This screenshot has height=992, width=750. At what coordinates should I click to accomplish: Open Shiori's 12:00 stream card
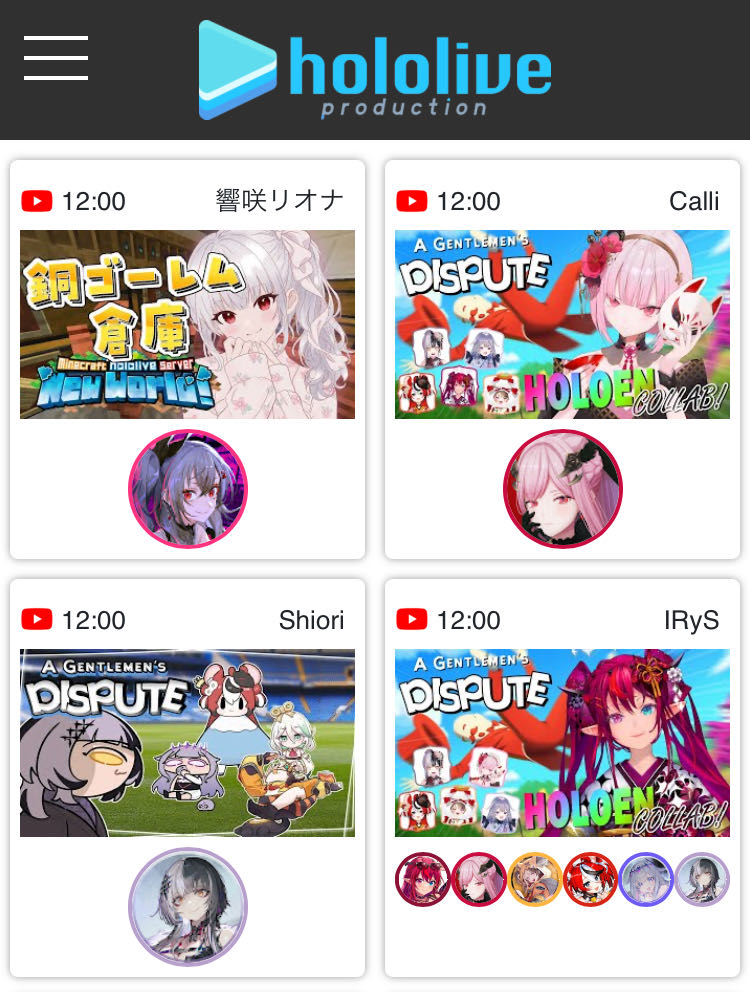(x=187, y=743)
